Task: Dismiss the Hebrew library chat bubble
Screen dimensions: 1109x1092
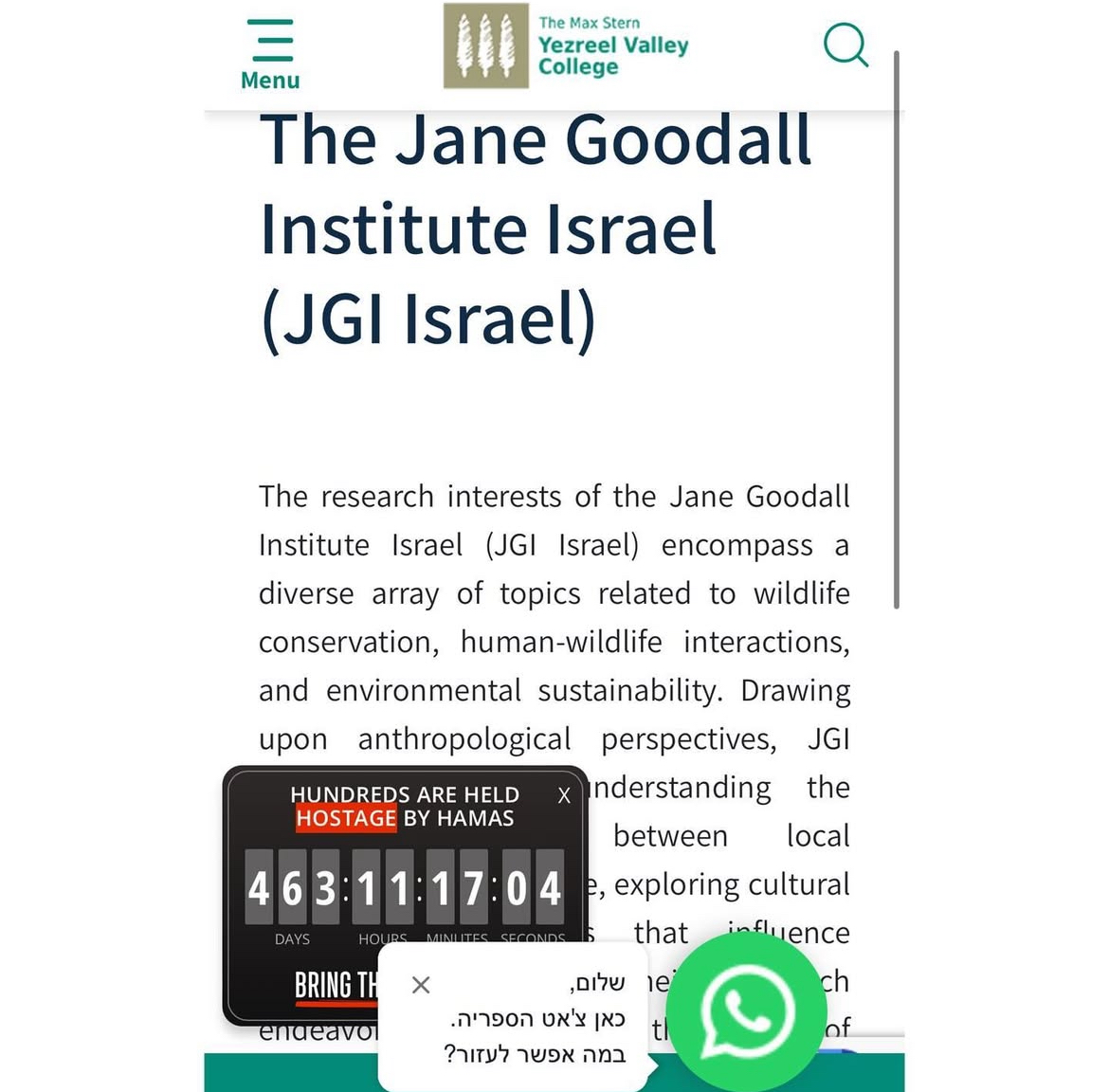Action: click(x=422, y=985)
